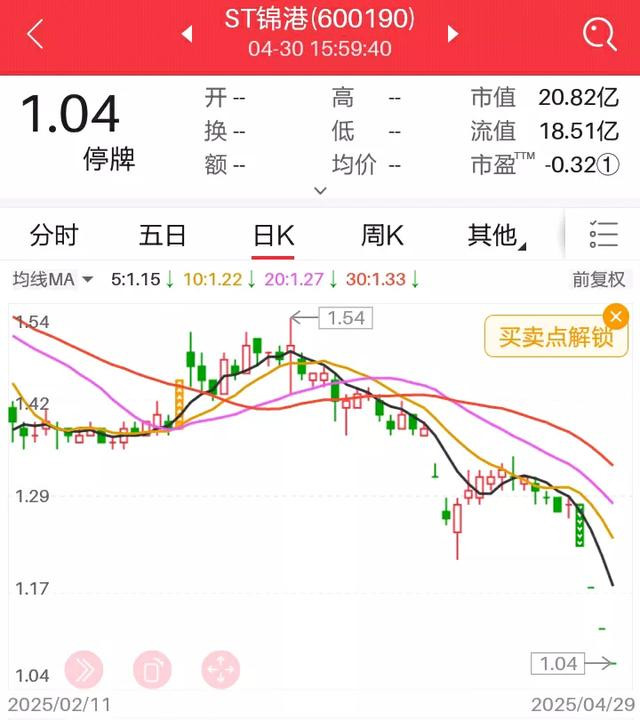
Task: Tap the double-arrow chart tool button
Action: click(x=84, y=670)
